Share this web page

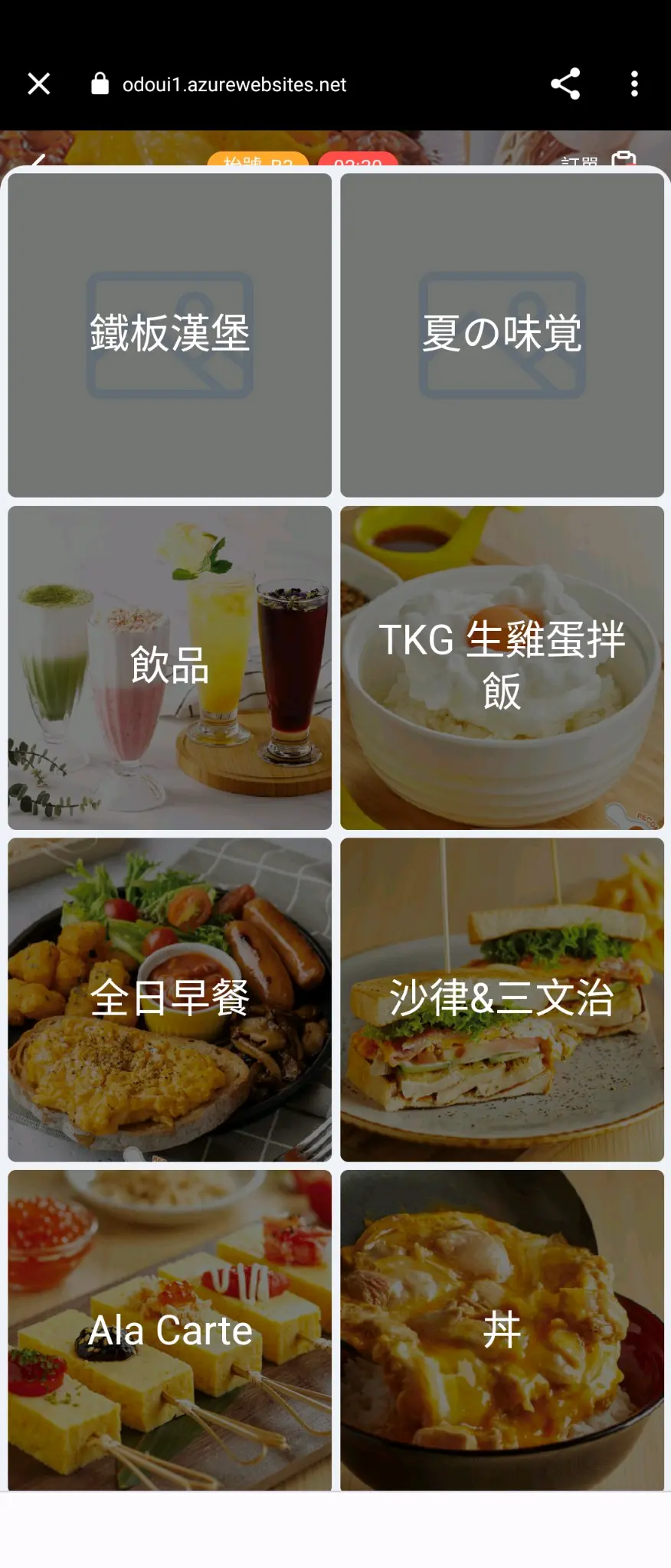pos(565,83)
